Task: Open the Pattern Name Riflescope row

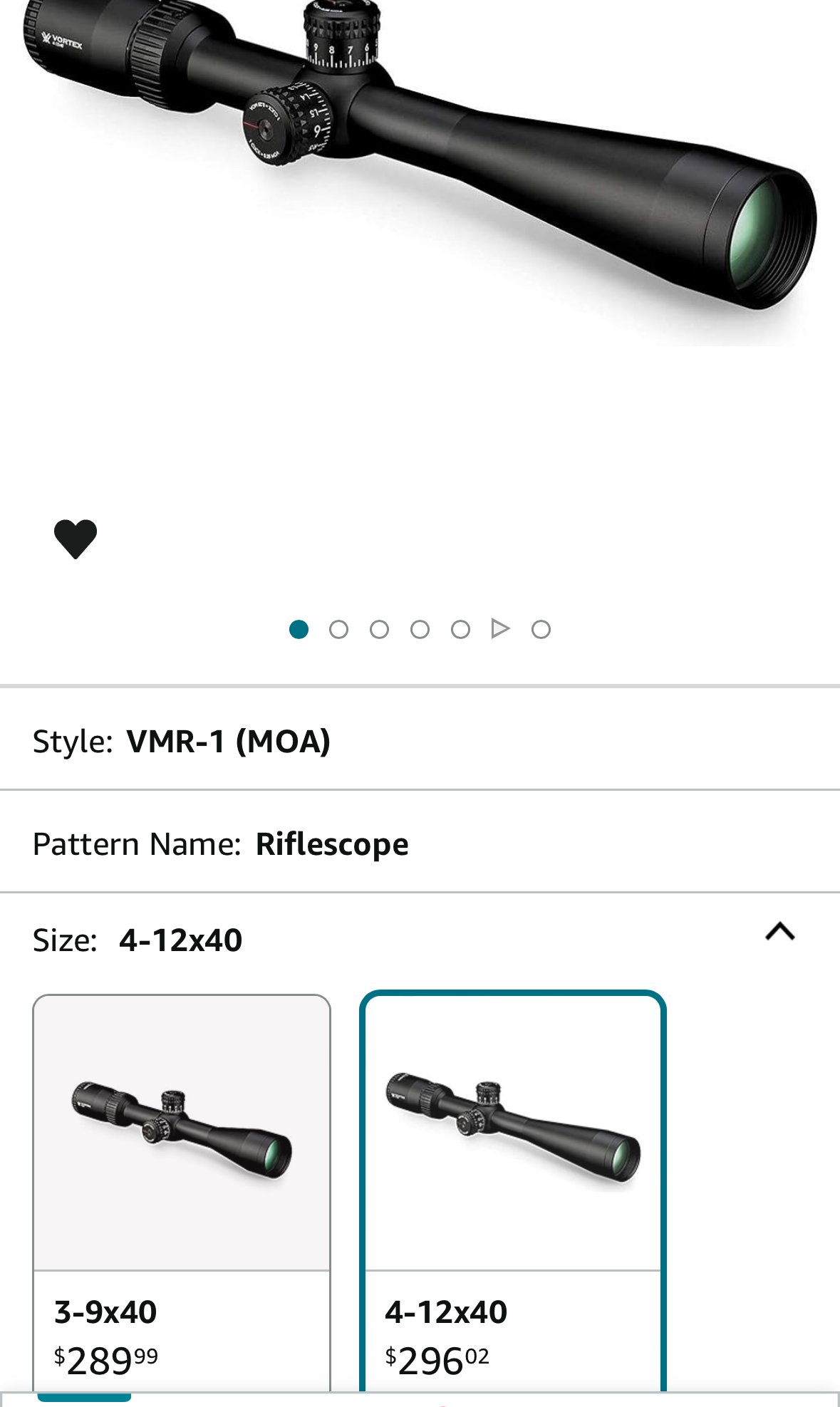Action: pyautogui.click(x=420, y=844)
